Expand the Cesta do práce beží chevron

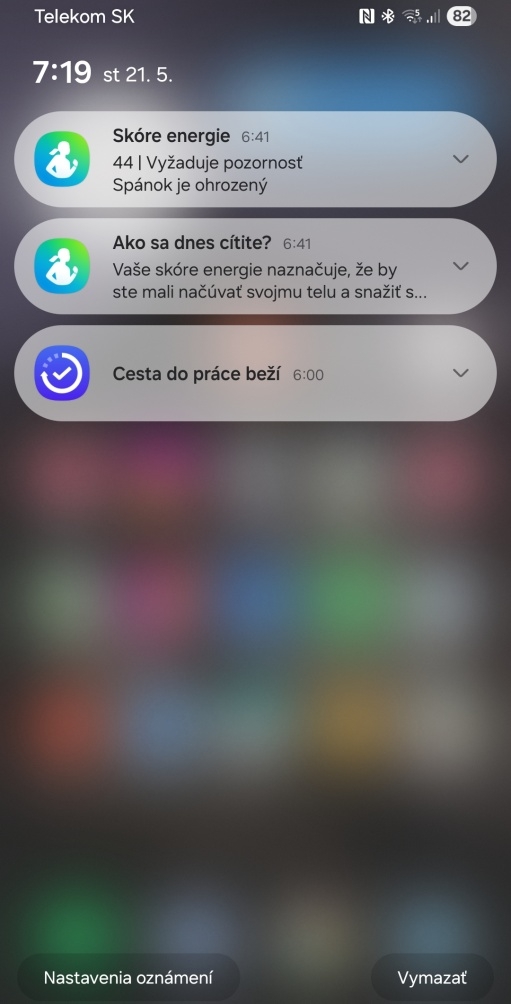pos(460,373)
